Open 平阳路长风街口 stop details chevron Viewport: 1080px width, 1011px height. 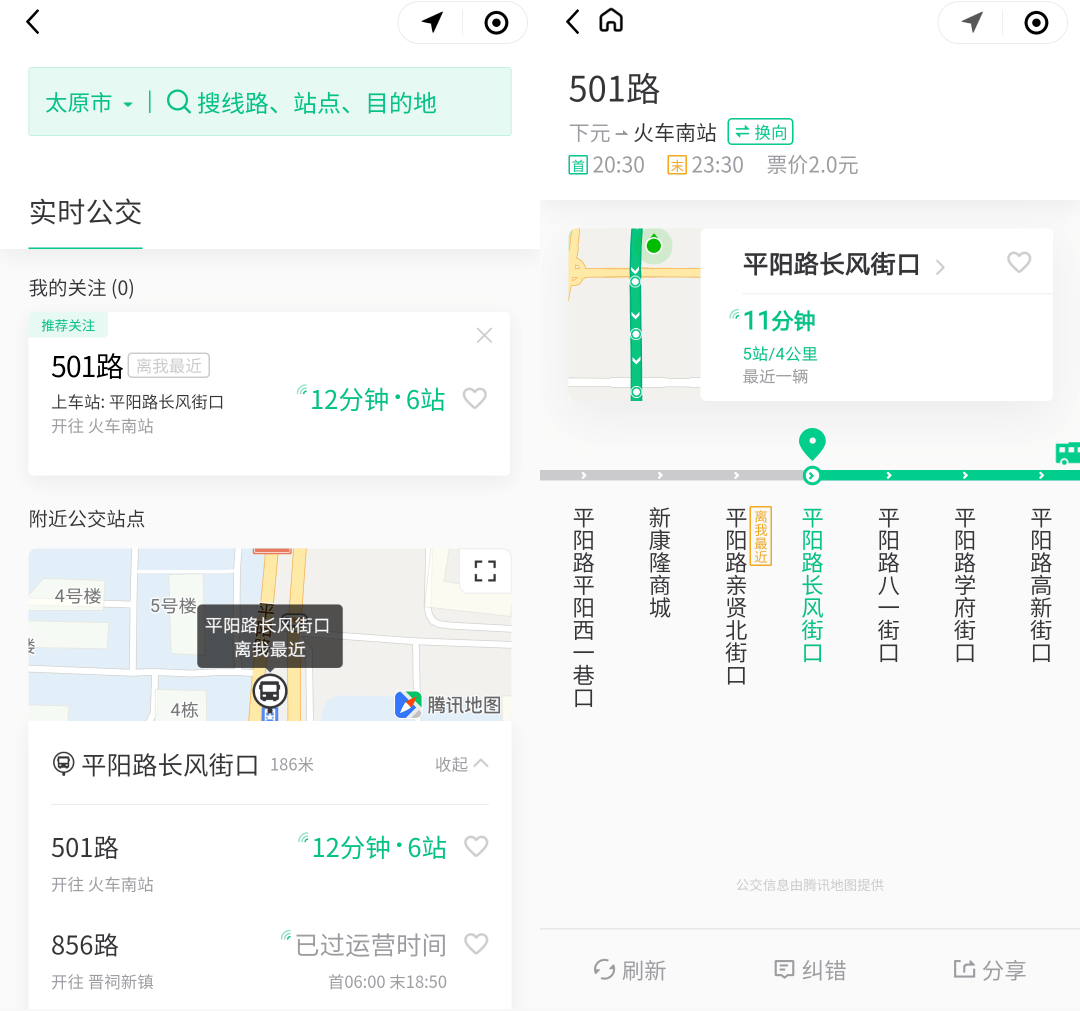pyautogui.click(x=940, y=267)
